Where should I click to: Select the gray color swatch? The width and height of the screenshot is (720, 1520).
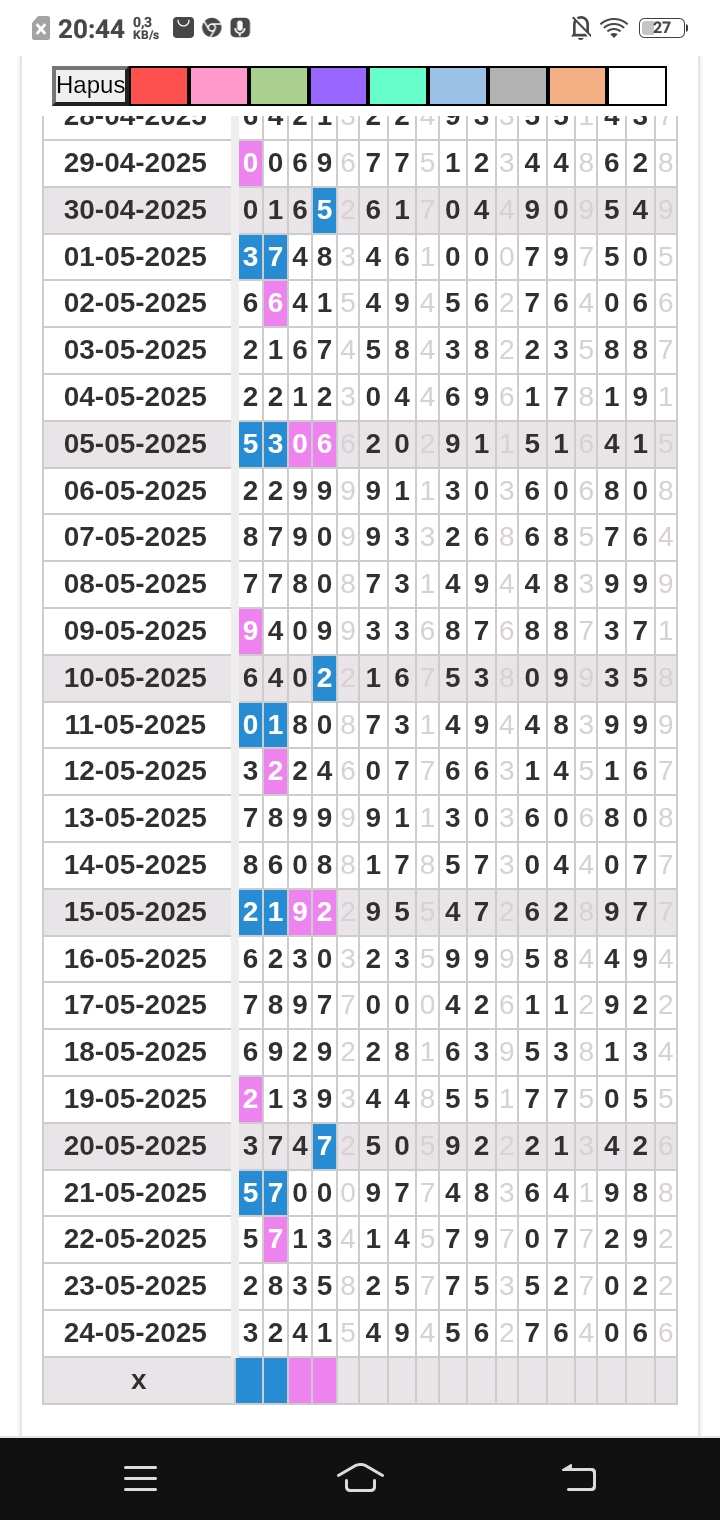(x=518, y=86)
